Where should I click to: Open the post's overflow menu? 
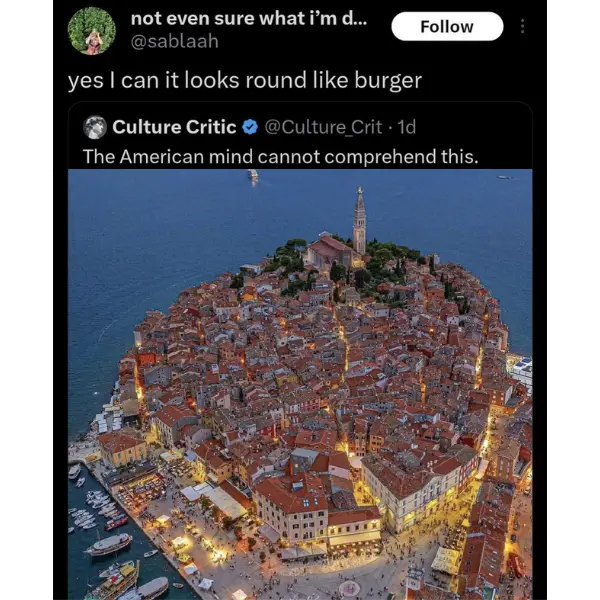coord(522,27)
